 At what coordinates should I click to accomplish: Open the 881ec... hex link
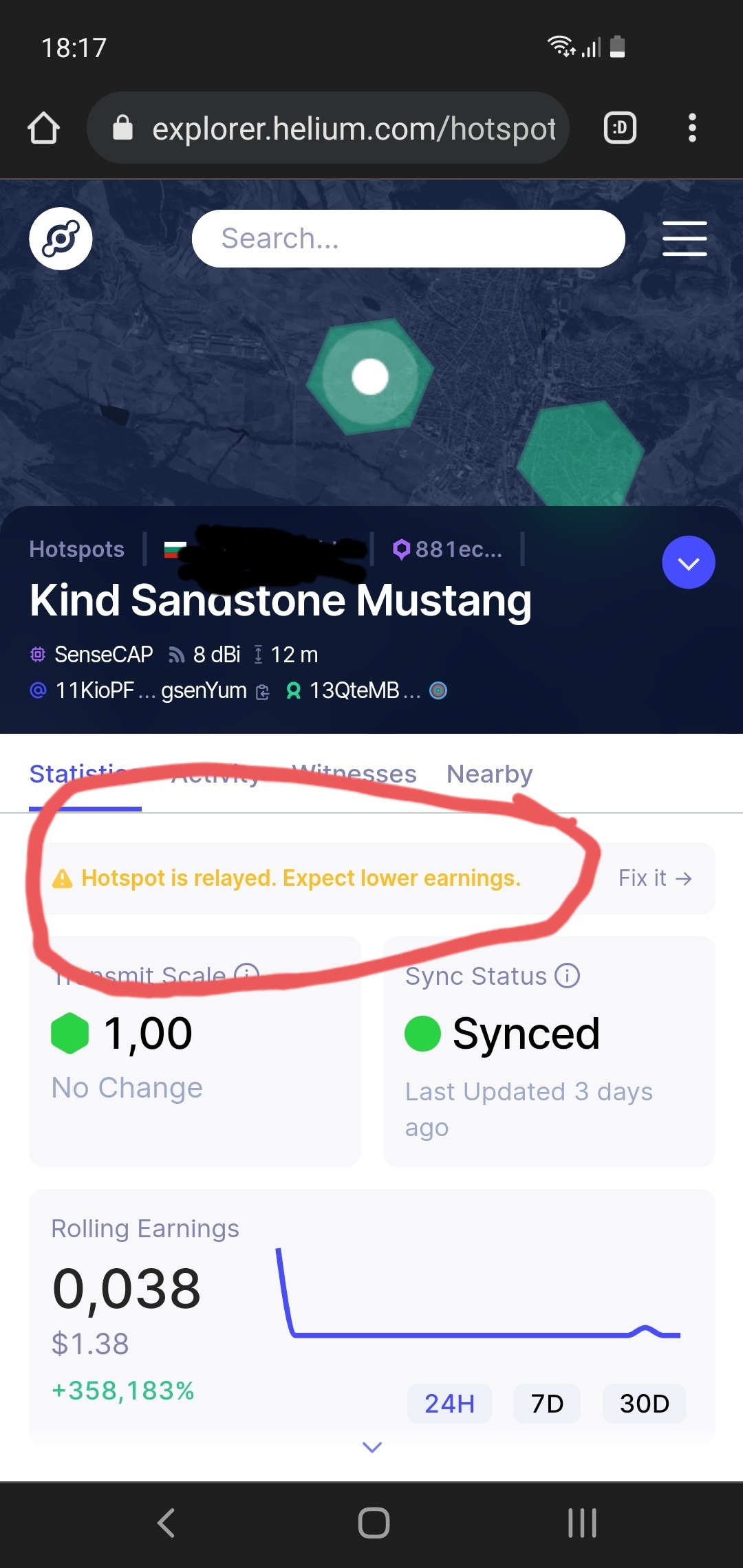pyautogui.click(x=448, y=549)
